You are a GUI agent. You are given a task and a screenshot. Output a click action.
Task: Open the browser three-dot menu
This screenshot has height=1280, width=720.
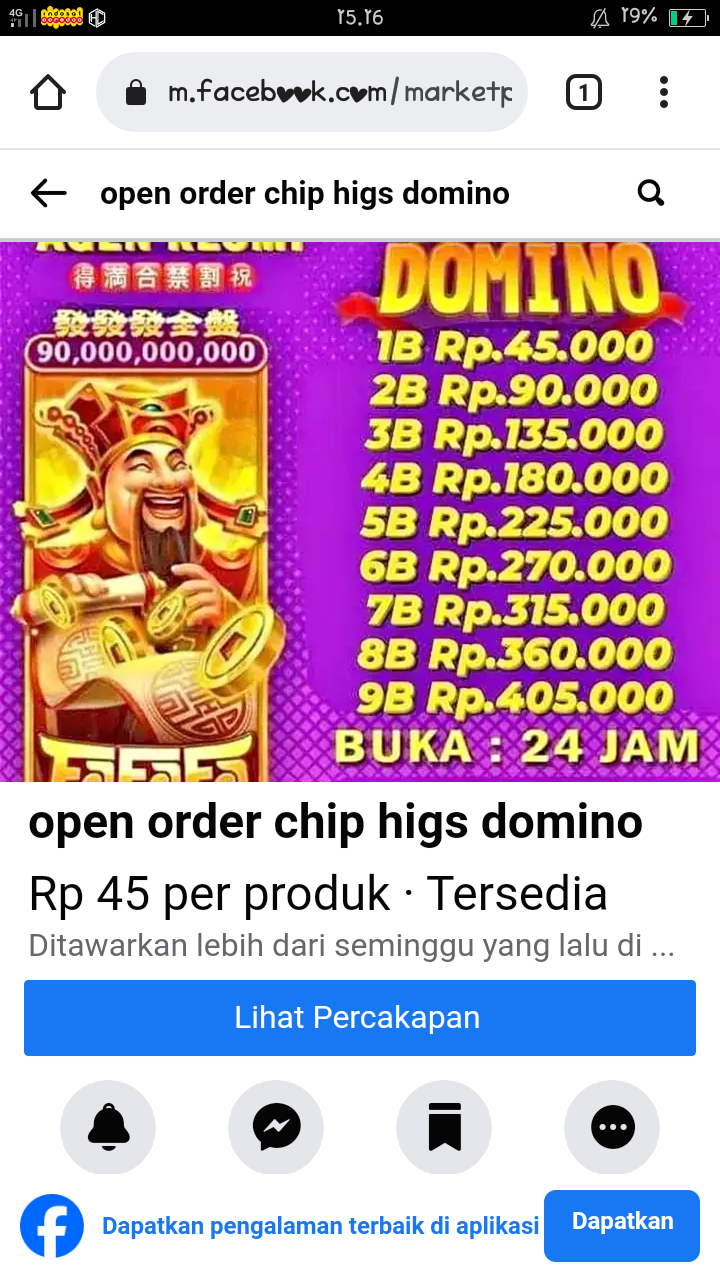click(x=663, y=91)
